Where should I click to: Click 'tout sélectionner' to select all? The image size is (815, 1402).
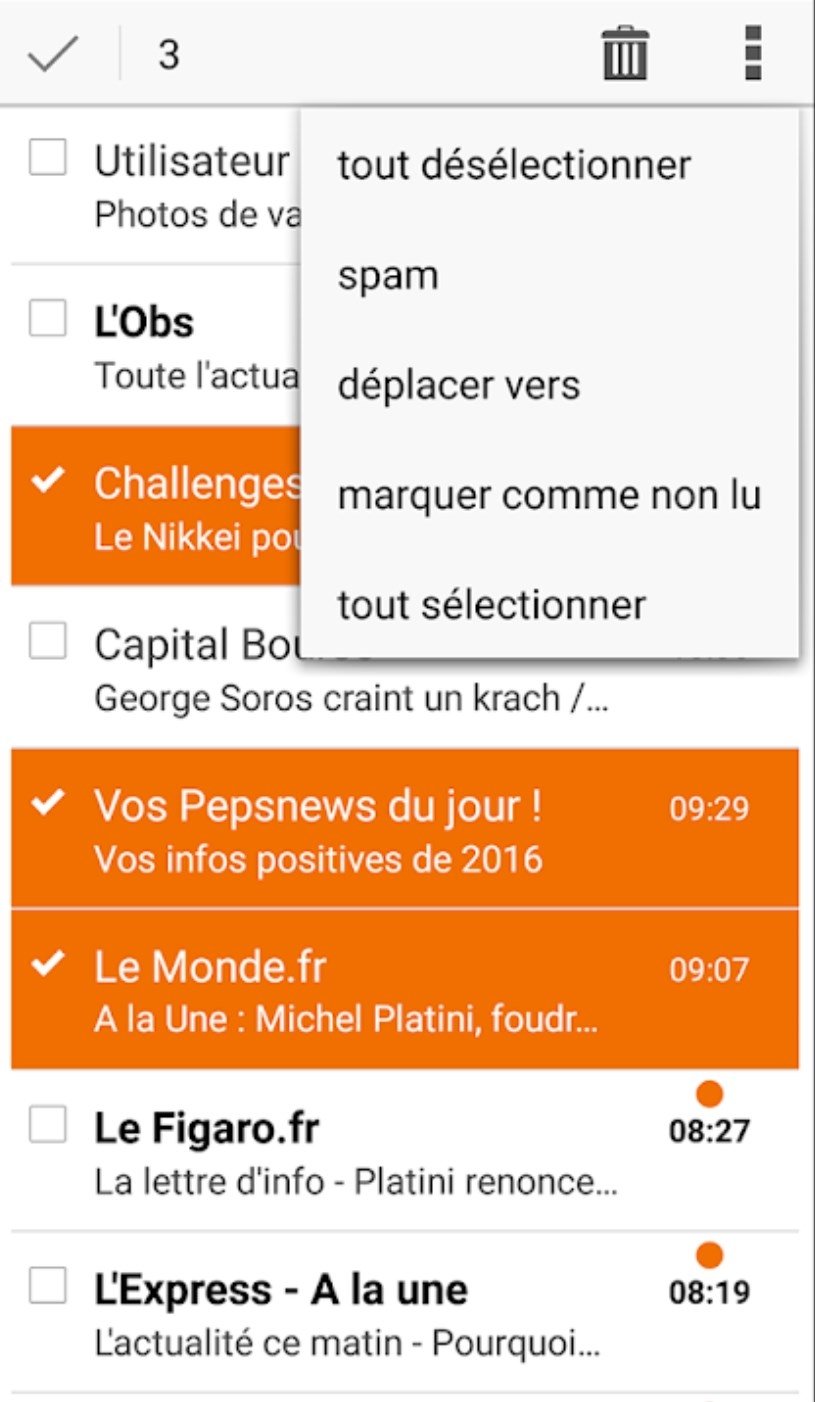click(491, 604)
